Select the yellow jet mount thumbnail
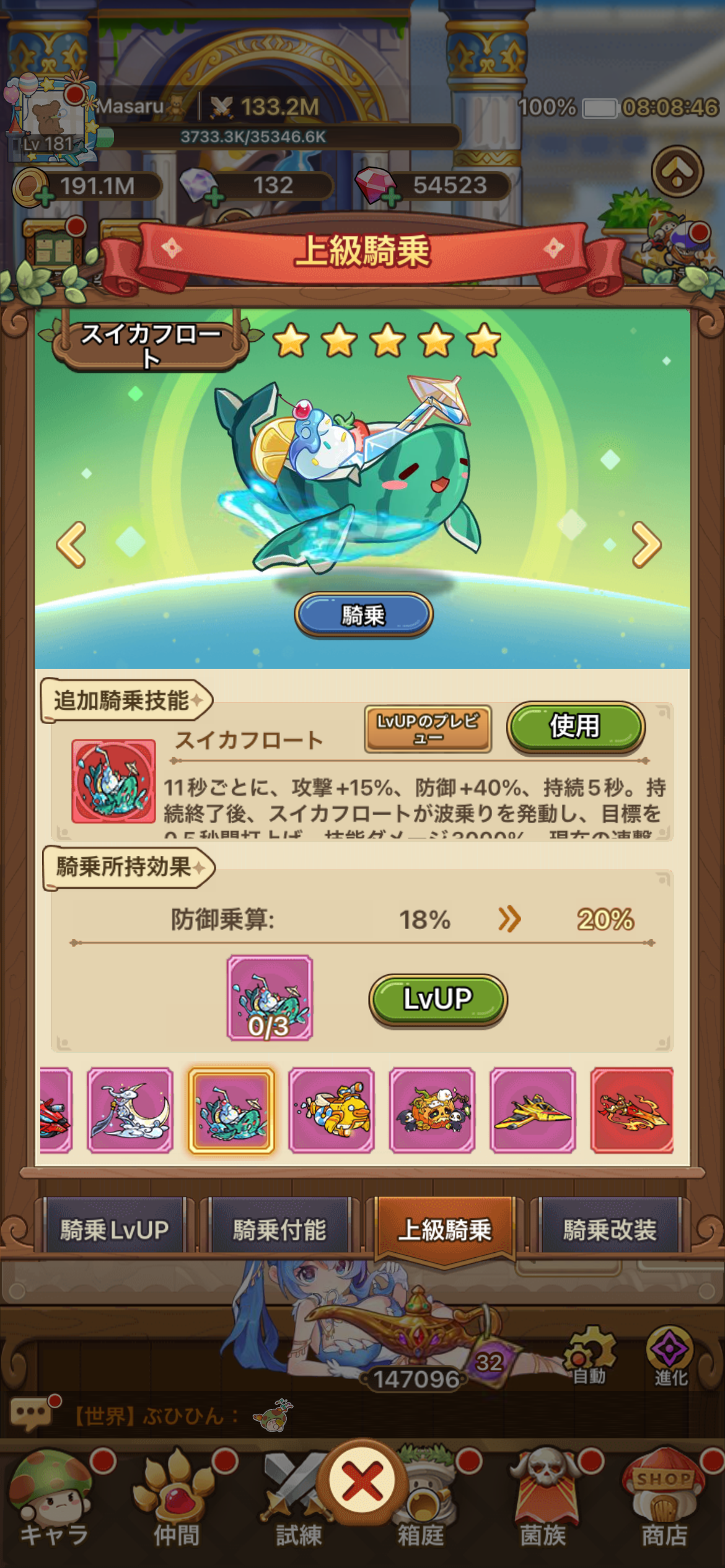725x1568 pixels. coord(532,1110)
